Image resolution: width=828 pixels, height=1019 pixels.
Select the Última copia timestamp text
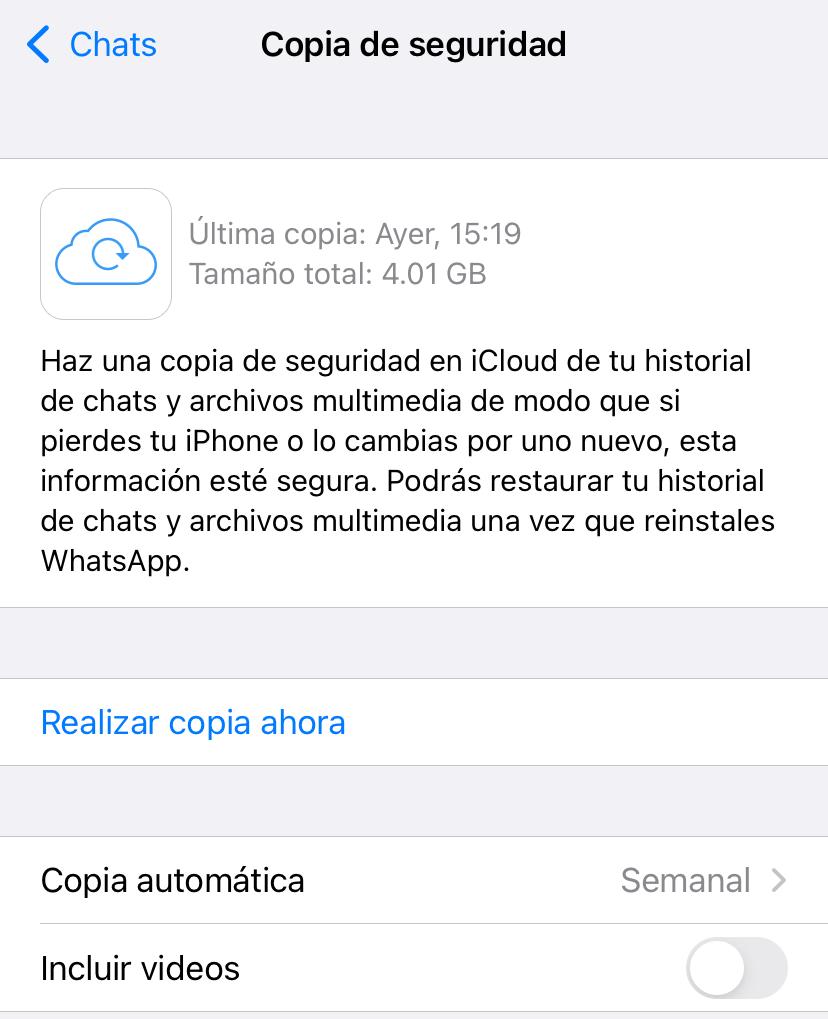pos(355,233)
